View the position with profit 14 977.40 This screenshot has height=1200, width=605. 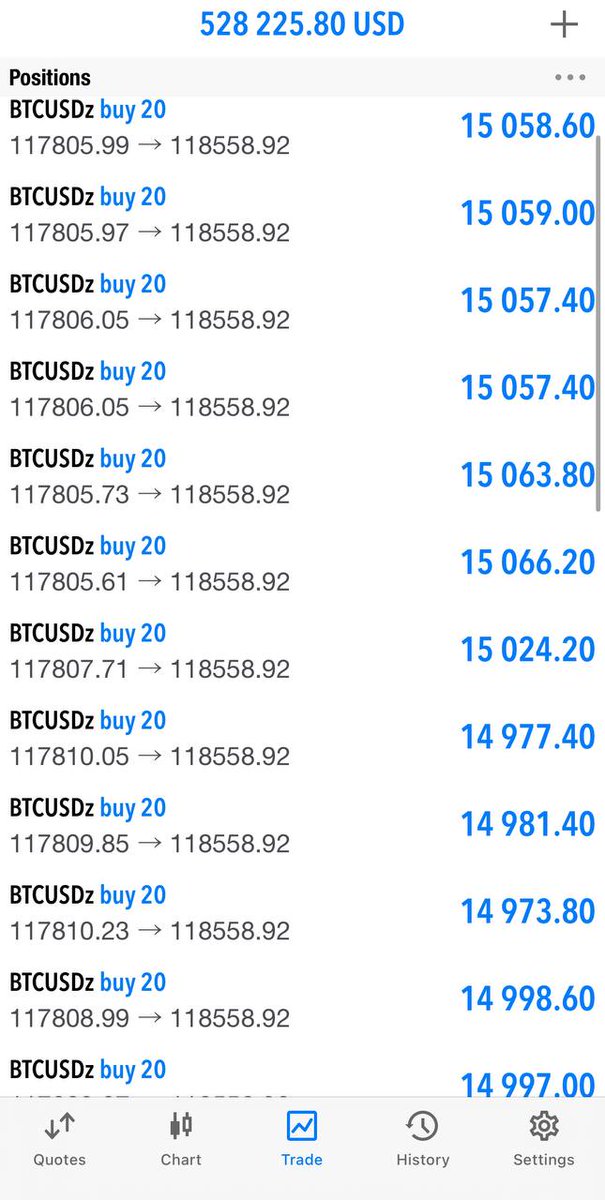click(x=302, y=738)
